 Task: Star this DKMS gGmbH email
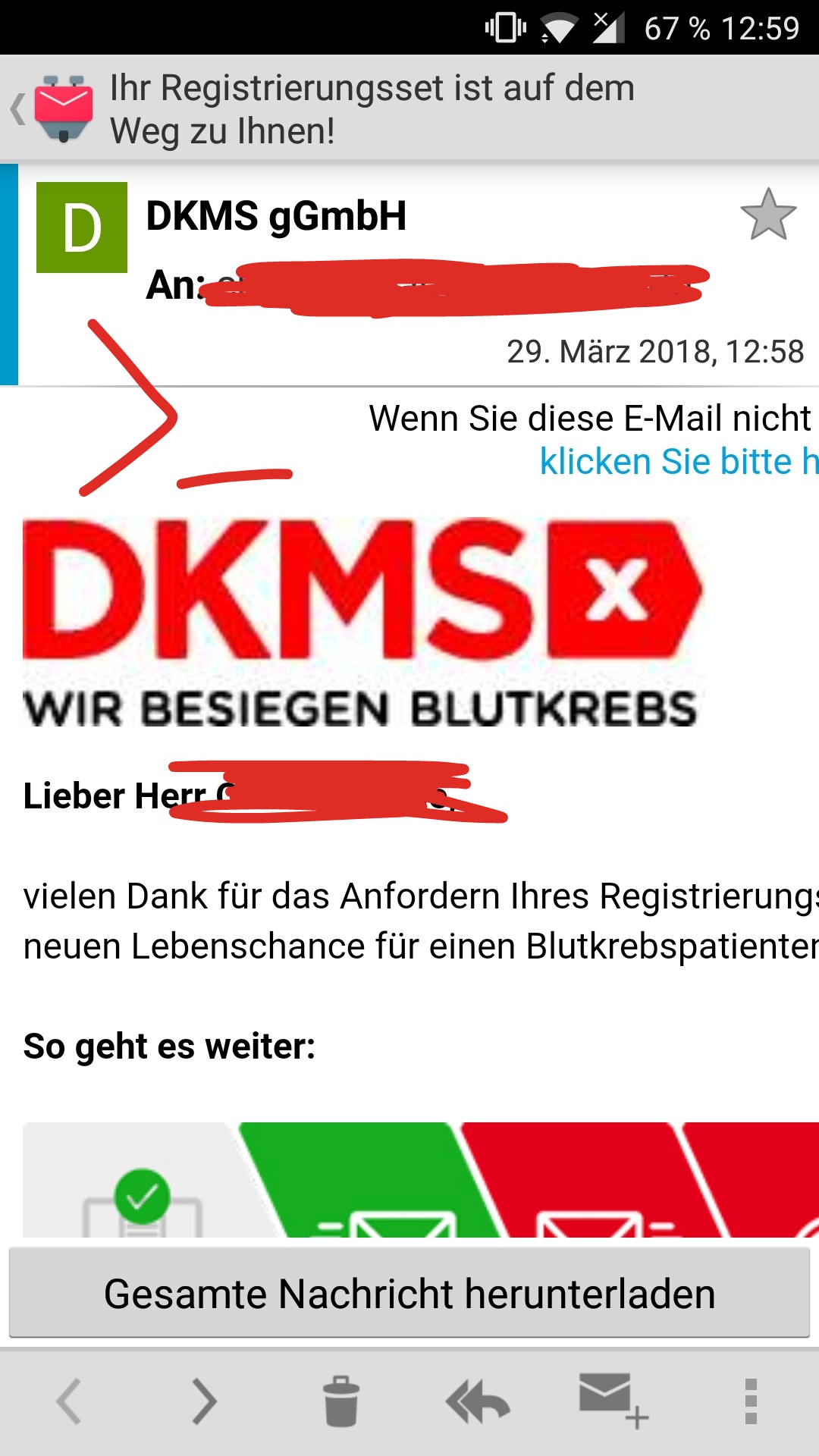768,215
